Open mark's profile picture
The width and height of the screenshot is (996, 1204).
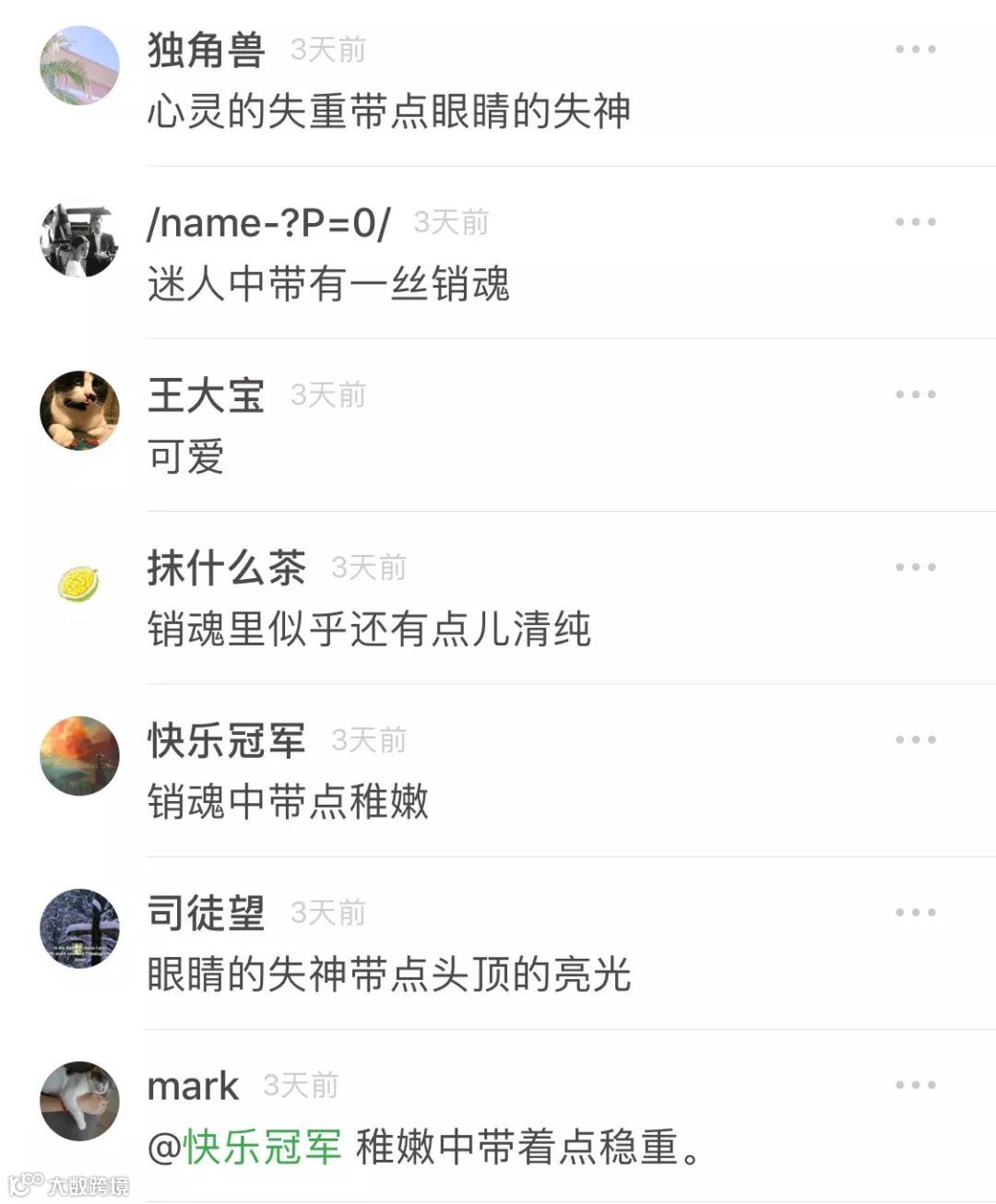pyautogui.click(x=79, y=1101)
